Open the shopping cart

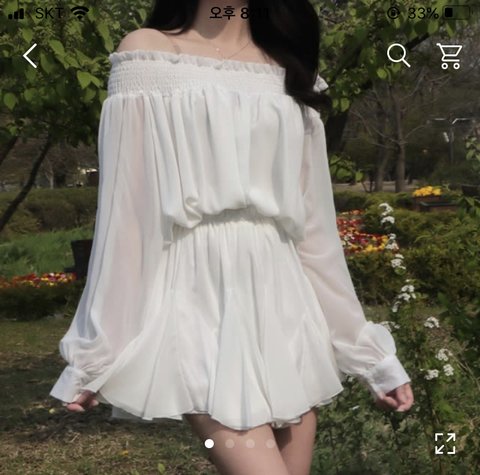(450, 56)
